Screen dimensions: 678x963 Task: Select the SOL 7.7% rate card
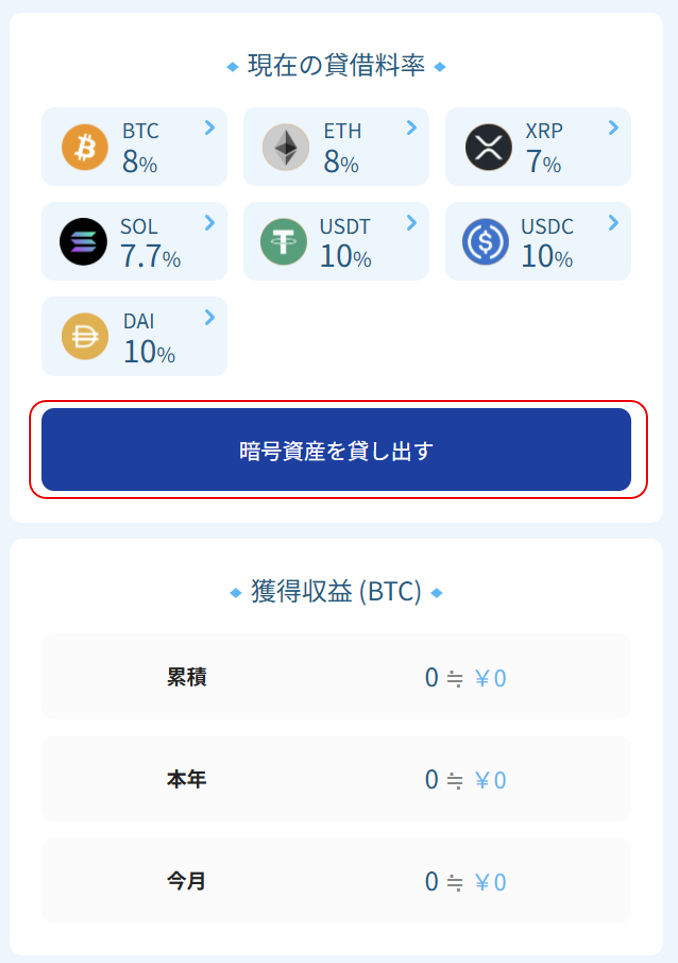(134, 241)
